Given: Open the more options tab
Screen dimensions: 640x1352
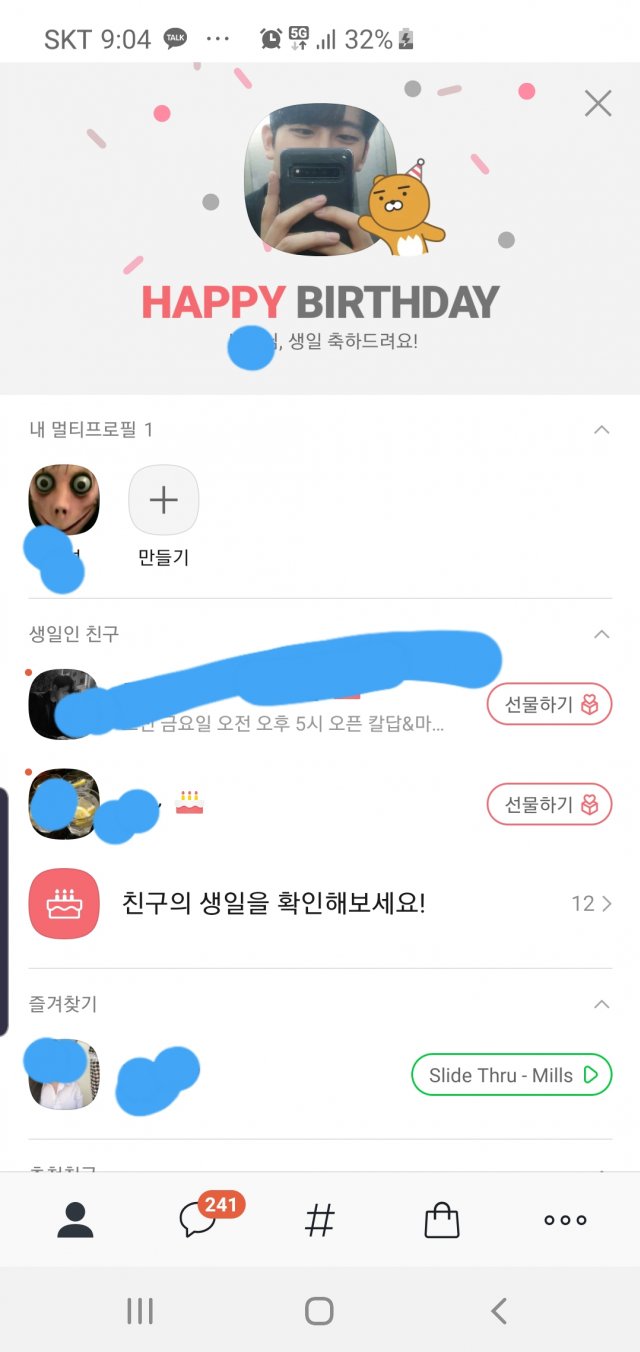Looking at the screenshot, I should [565, 1220].
